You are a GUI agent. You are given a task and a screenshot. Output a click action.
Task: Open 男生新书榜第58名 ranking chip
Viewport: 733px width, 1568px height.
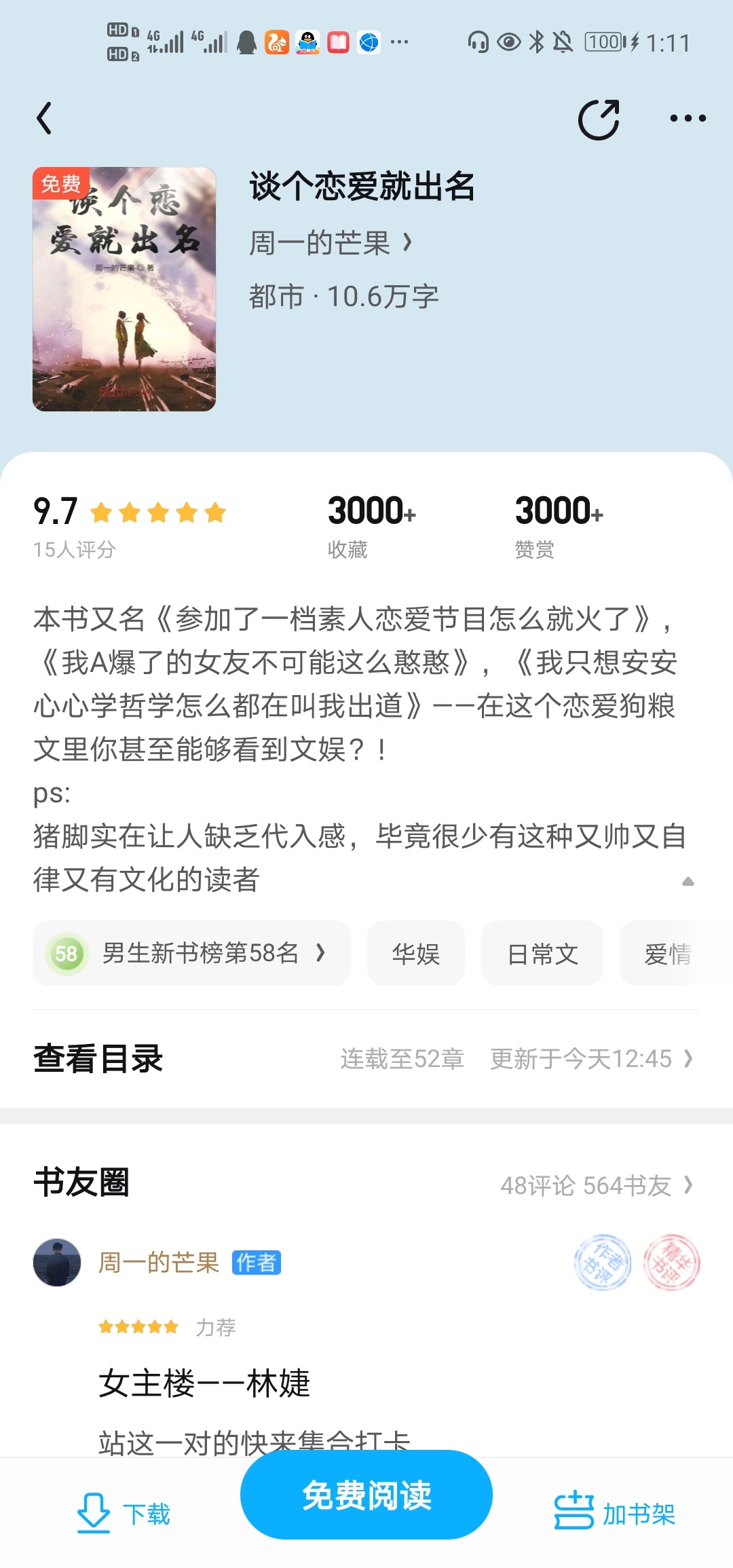[191, 953]
